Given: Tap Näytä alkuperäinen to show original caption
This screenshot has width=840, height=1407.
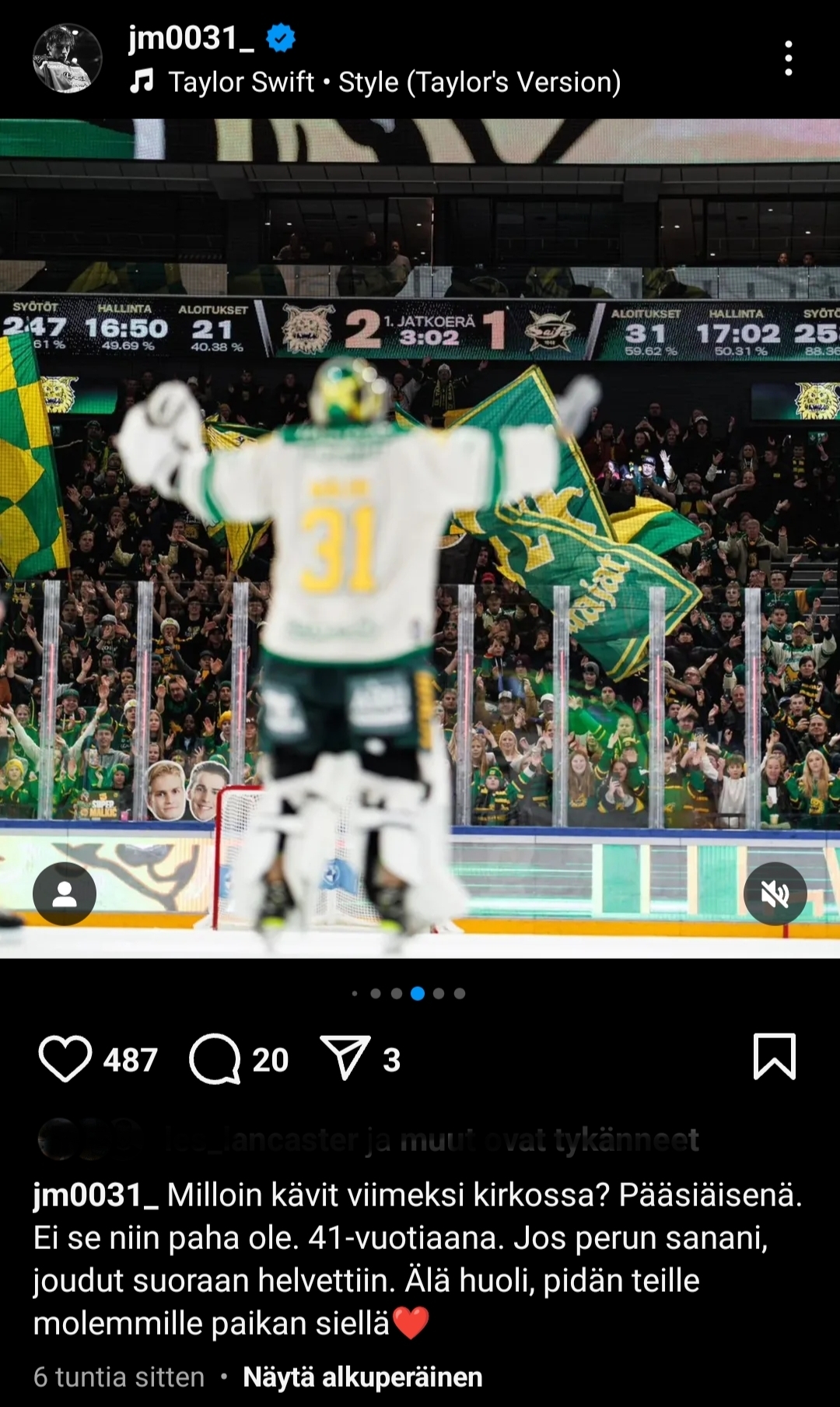Looking at the screenshot, I should [362, 1377].
